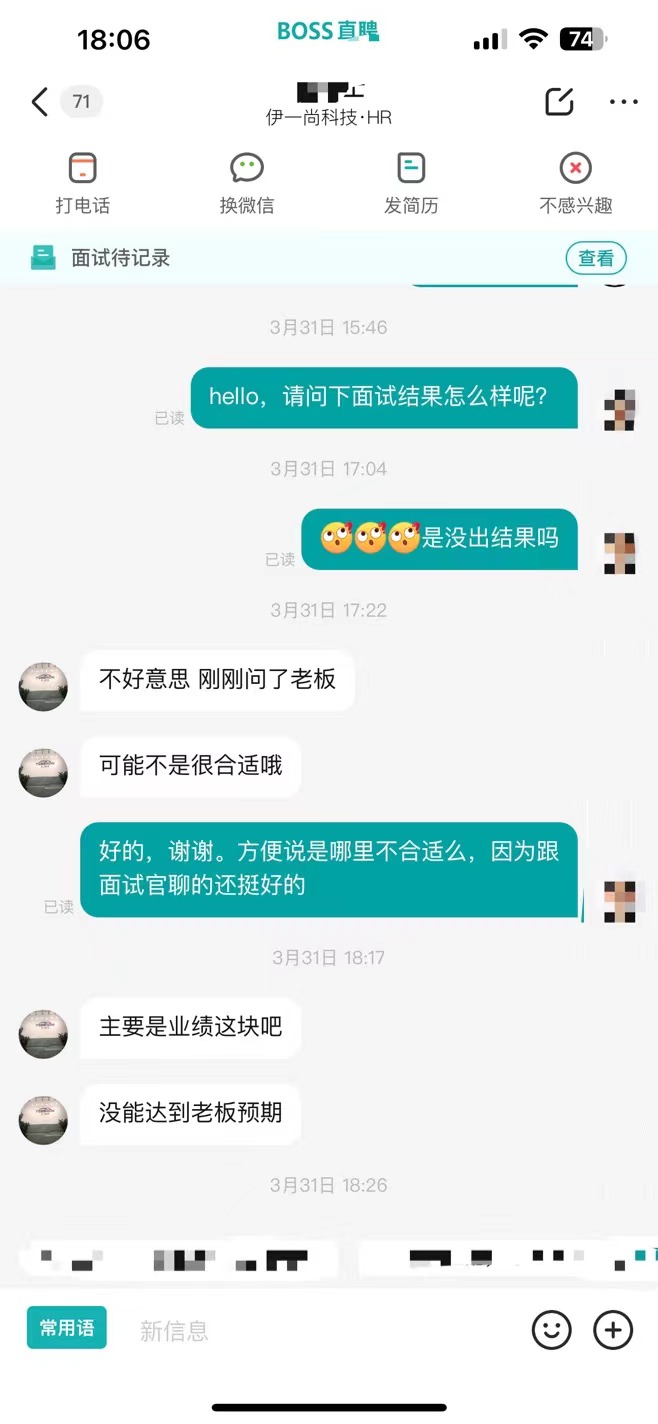Mark as 不感兴趣
This screenshot has height=1424, width=658.
[575, 183]
